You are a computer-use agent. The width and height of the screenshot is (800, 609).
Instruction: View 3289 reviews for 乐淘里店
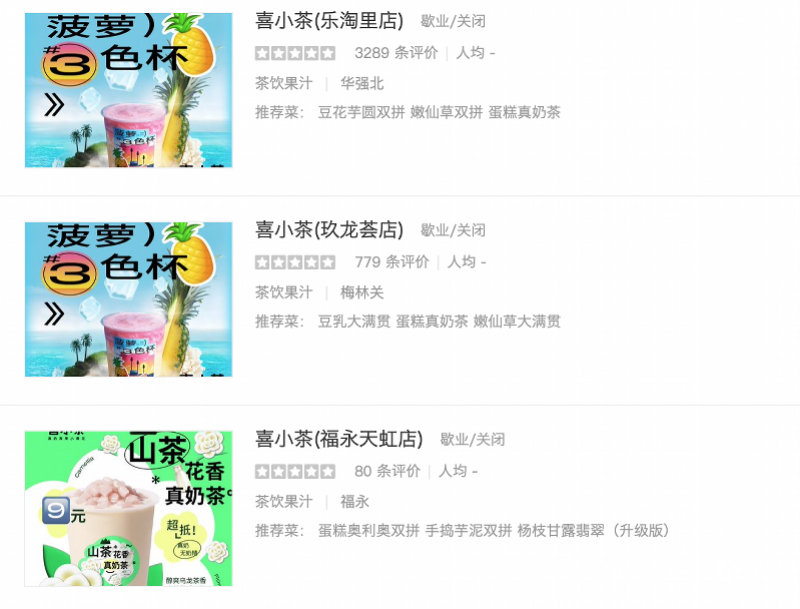point(395,53)
